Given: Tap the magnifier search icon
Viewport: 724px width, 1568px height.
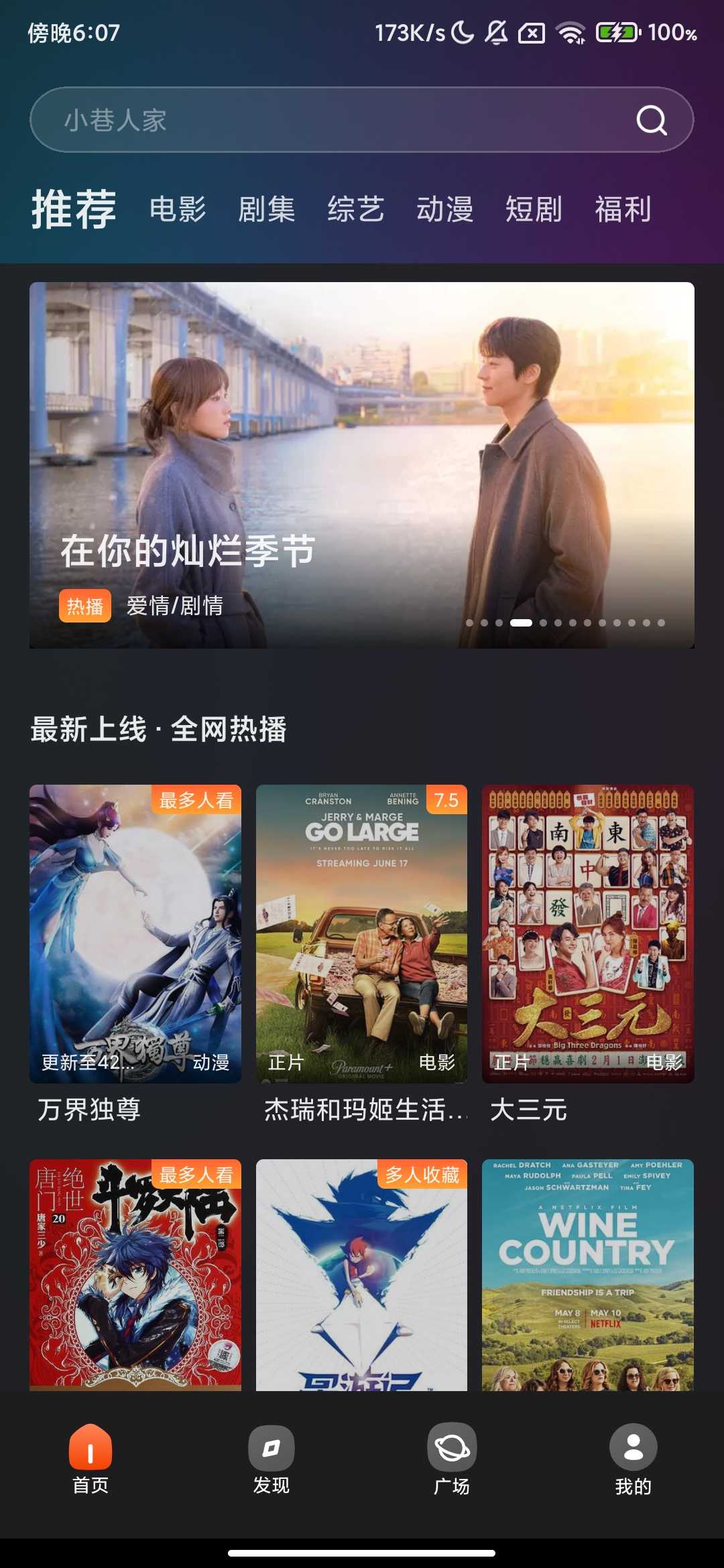Looking at the screenshot, I should [651, 121].
